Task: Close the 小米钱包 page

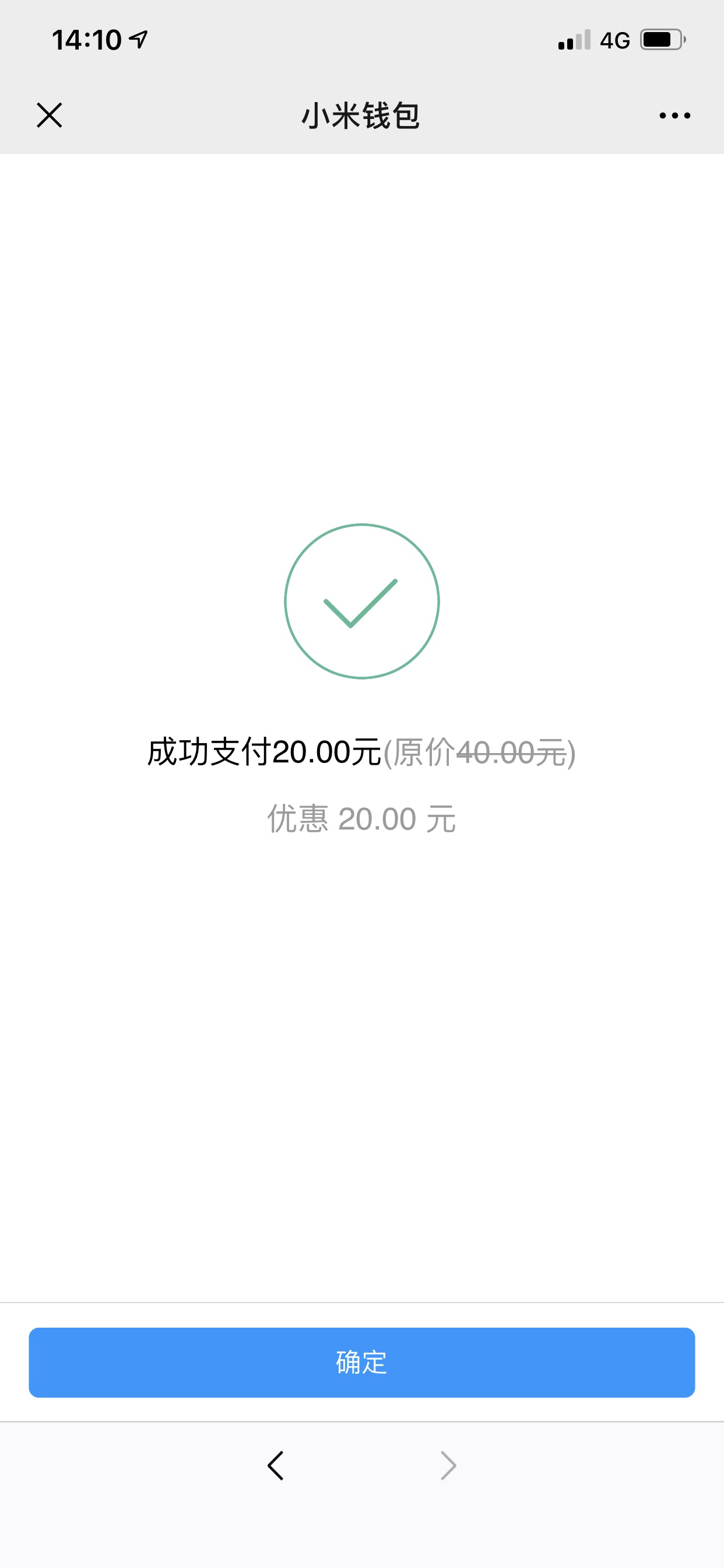Action: (x=50, y=115)
